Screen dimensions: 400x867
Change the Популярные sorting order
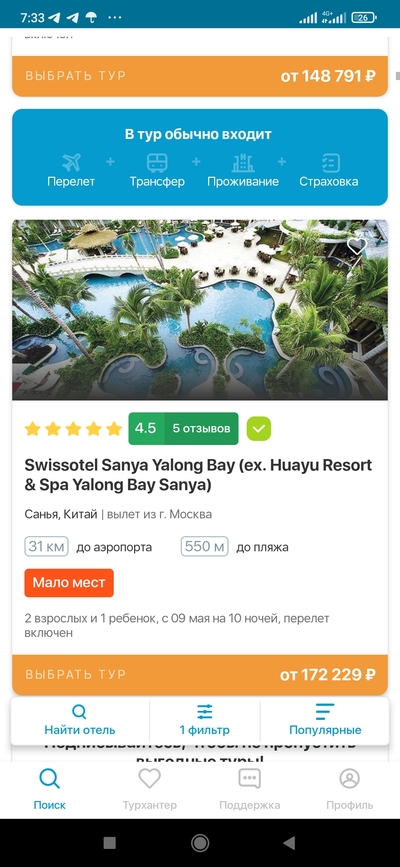point(325,720)
